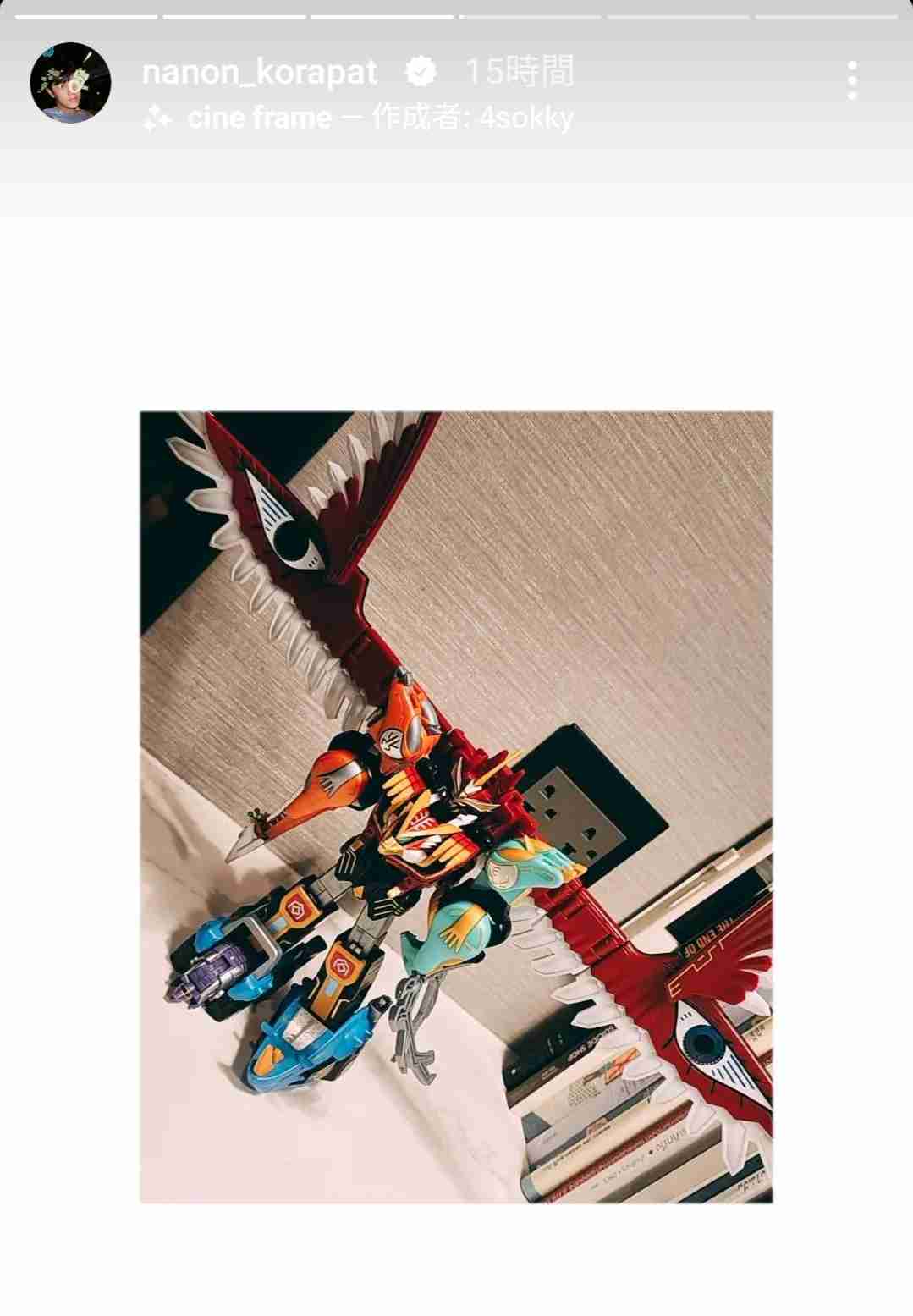Open the nanon_korapat username link
Screen dimensions: 913x1316
[x=259, y=72]
